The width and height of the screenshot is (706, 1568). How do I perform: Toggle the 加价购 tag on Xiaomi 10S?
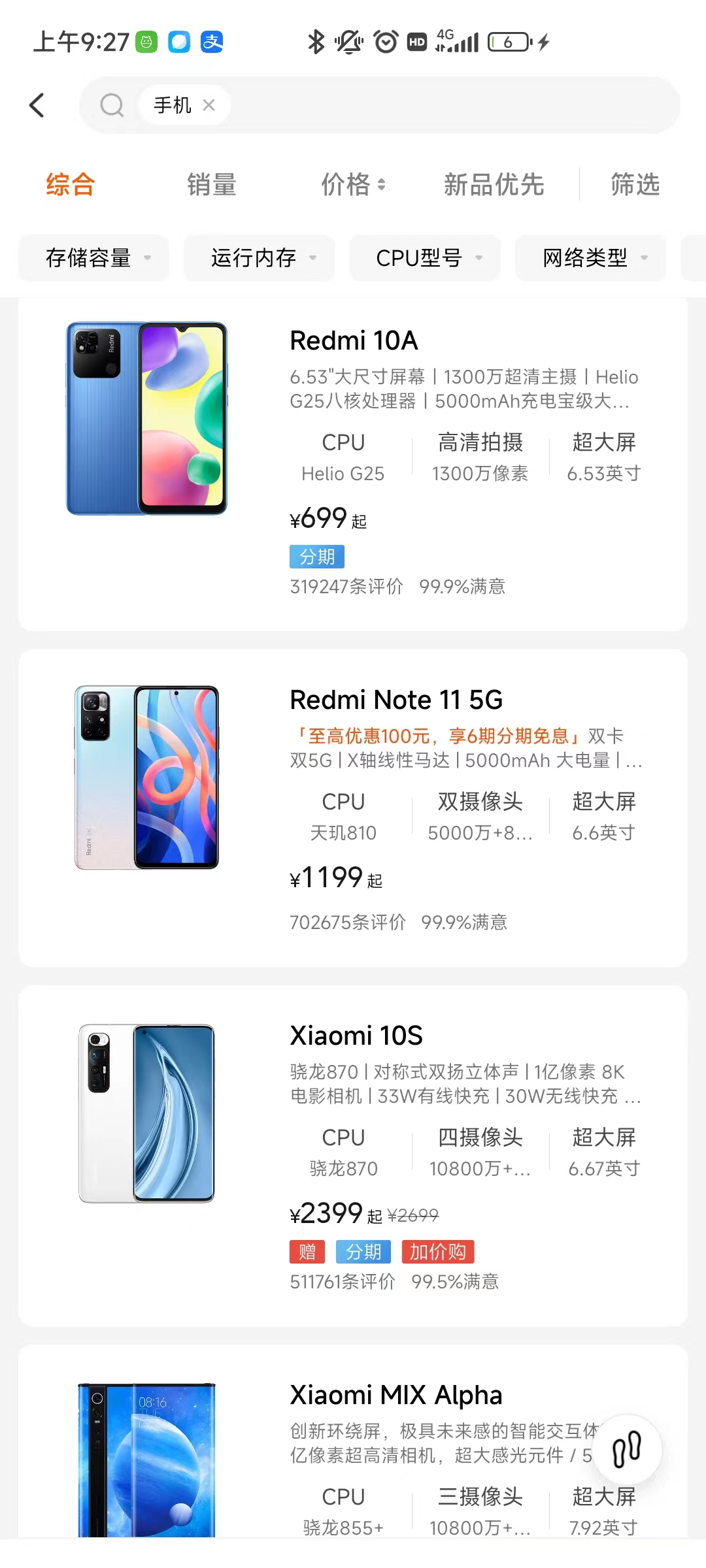point(437,1251)
